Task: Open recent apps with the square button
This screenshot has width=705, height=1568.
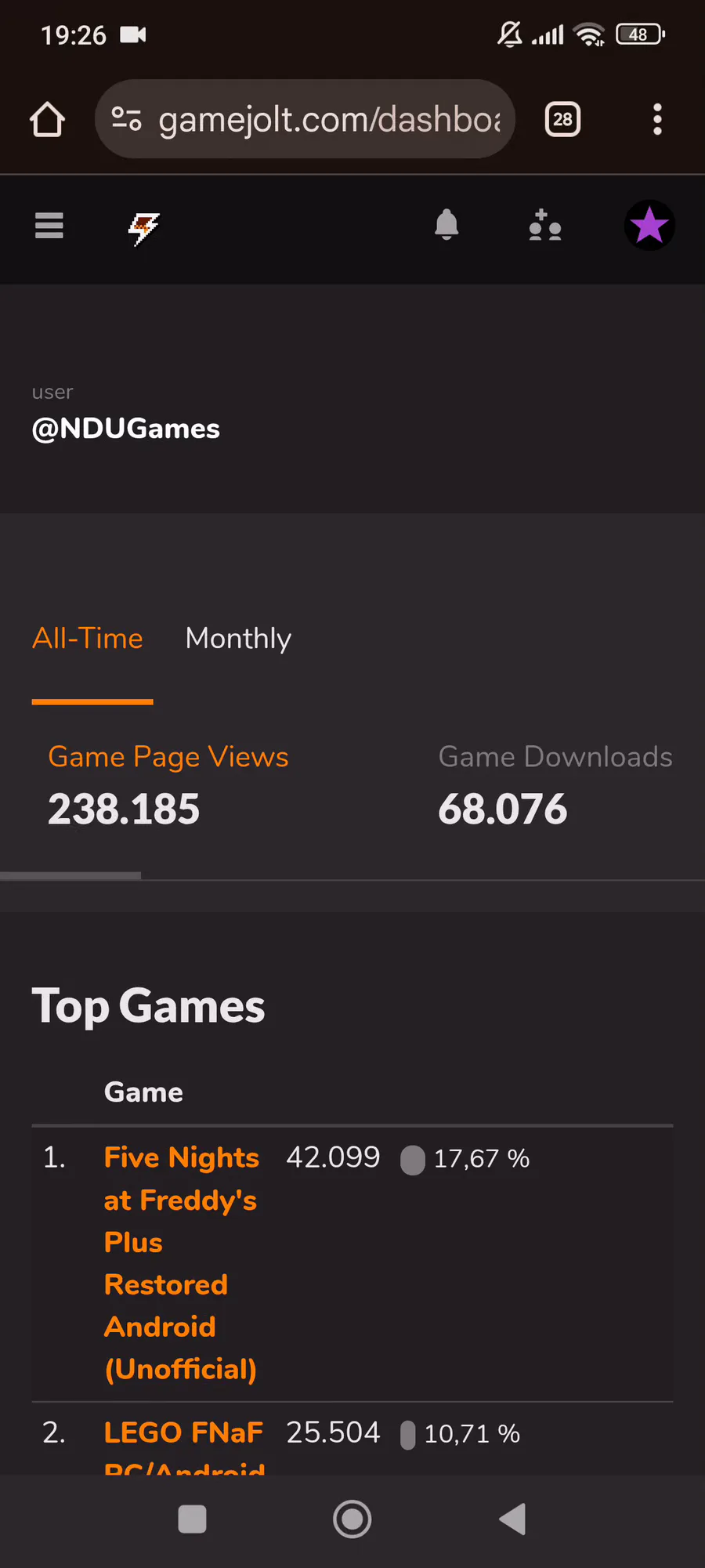Action: pos(193,1519)
